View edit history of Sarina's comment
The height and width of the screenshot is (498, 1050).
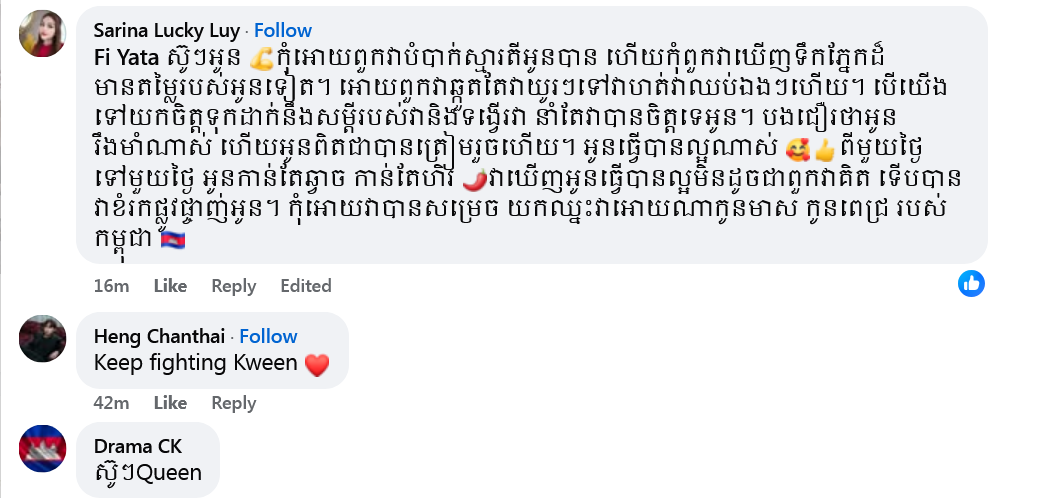[x=305, y=286]
